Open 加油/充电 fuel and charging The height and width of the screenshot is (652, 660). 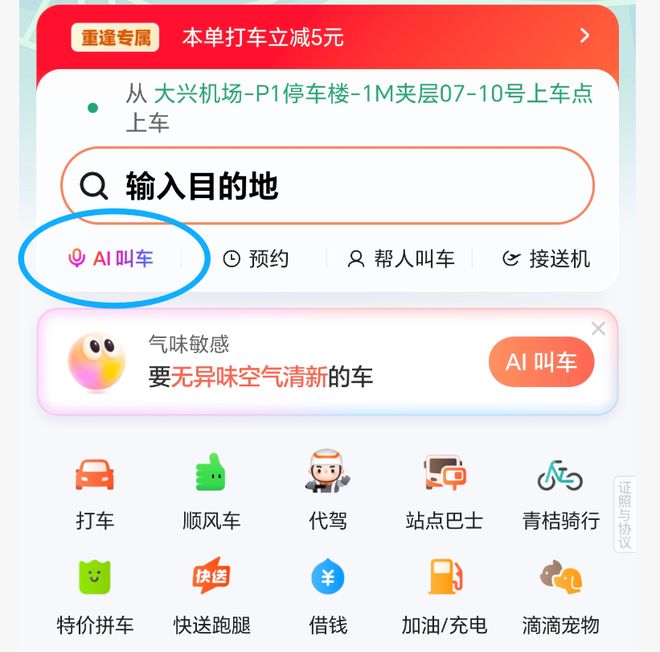click(444, 597)
